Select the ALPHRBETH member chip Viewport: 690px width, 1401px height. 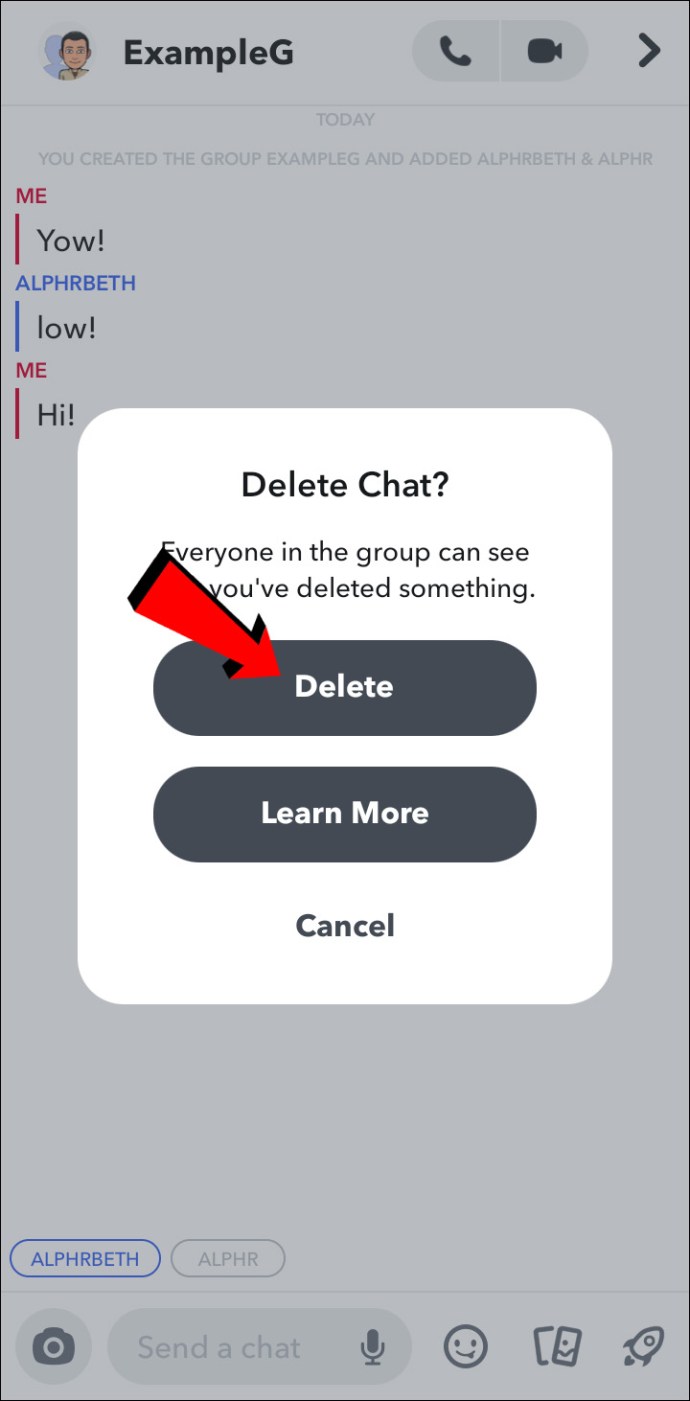(x=85, y=1259)
